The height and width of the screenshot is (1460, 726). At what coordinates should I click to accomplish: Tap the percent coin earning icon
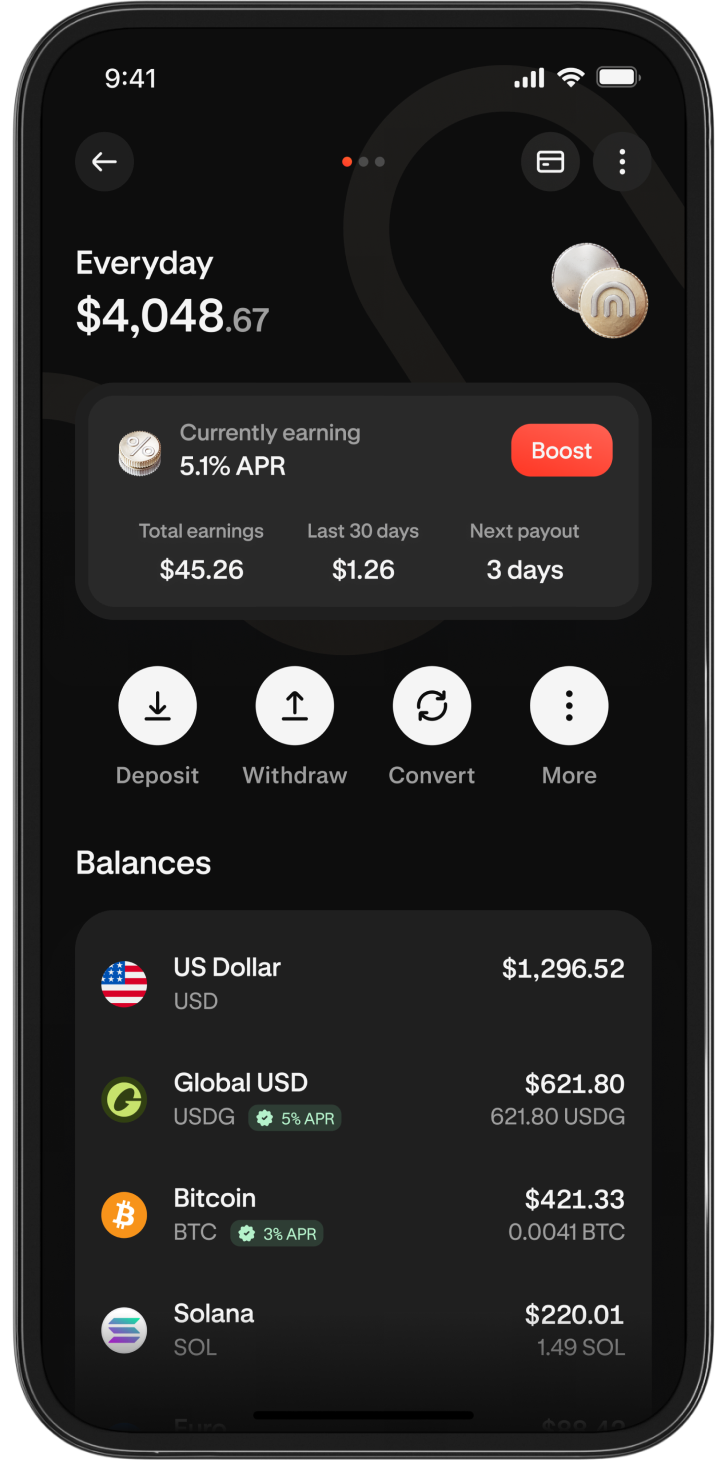click(140, 452)
